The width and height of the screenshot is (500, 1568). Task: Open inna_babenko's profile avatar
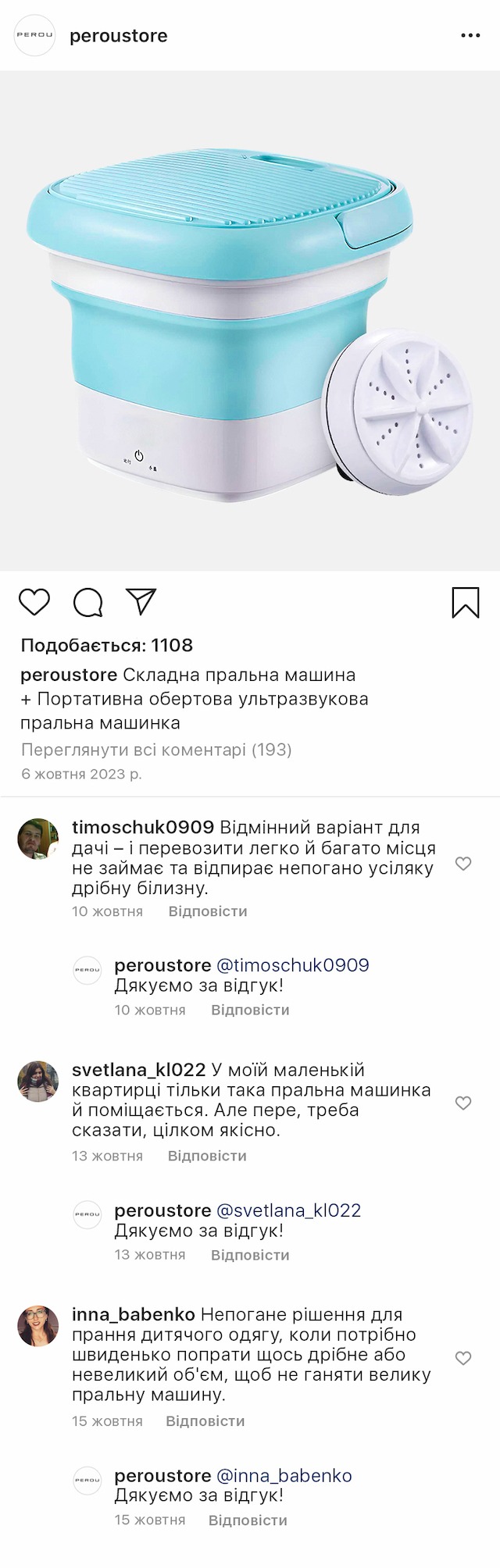click(x=37, y=1326)
